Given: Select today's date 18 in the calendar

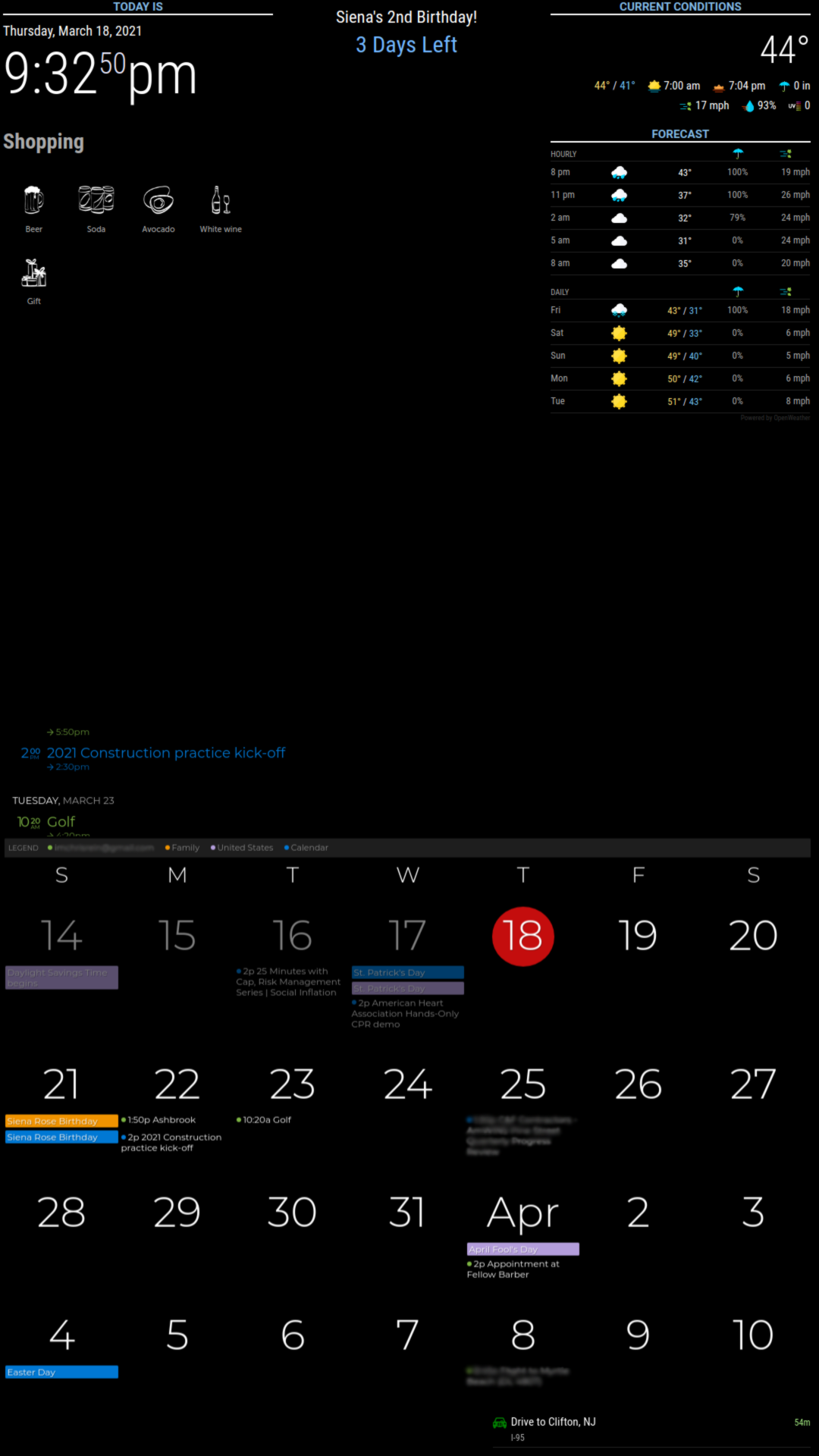Looking at the screenshot, I should click(523, 936).
